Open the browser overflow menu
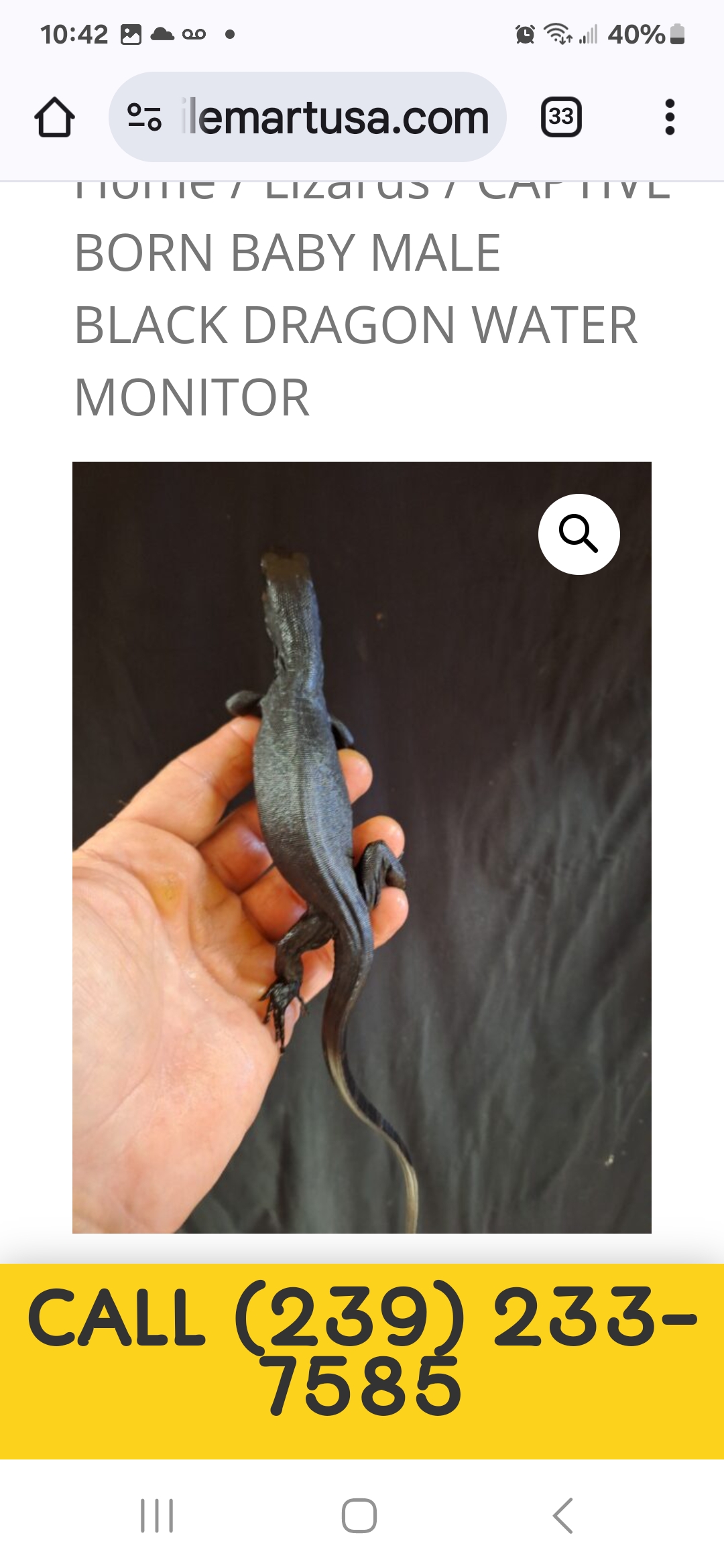Image resolution: width=724 pixels, height=1568 pixels. [x=669, y=117]
